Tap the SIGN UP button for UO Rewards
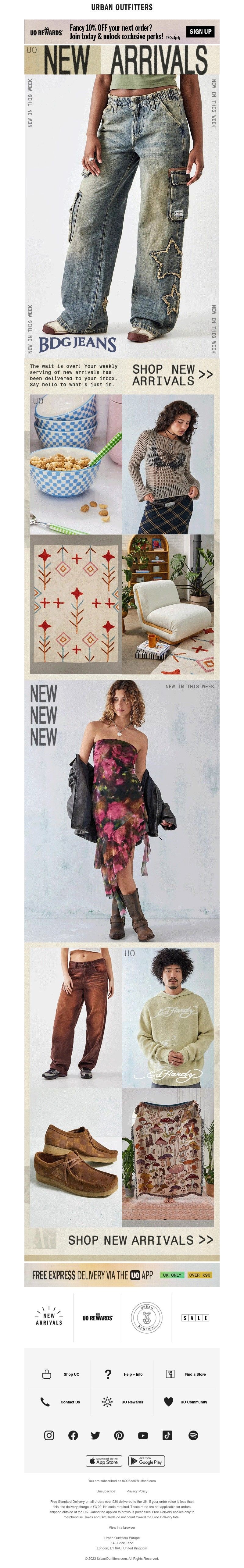 coord(200,32)
